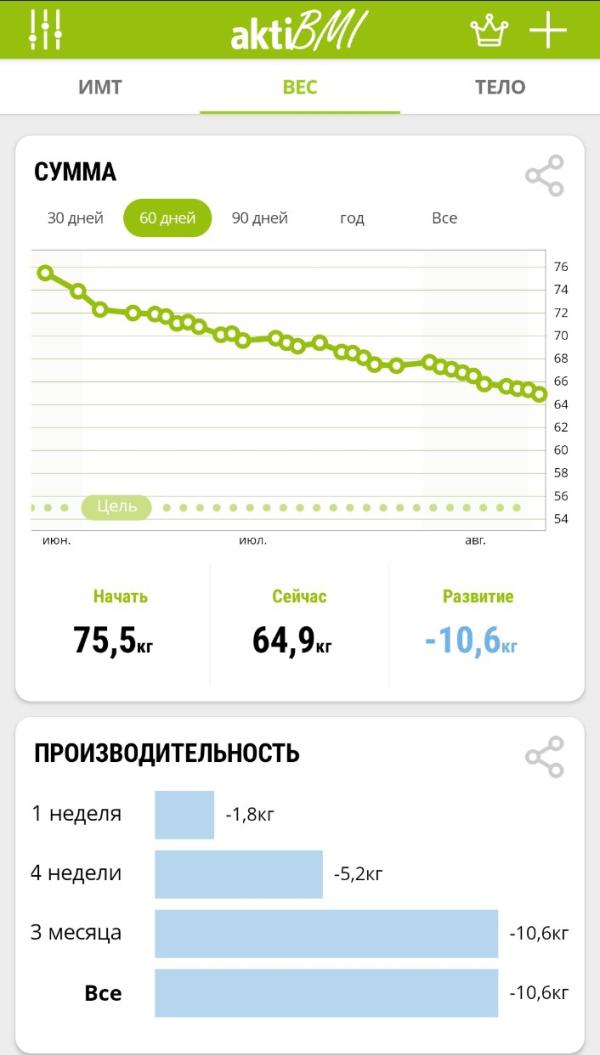Show the 90 дней range

pyautogui.click(x=260, y=218)
